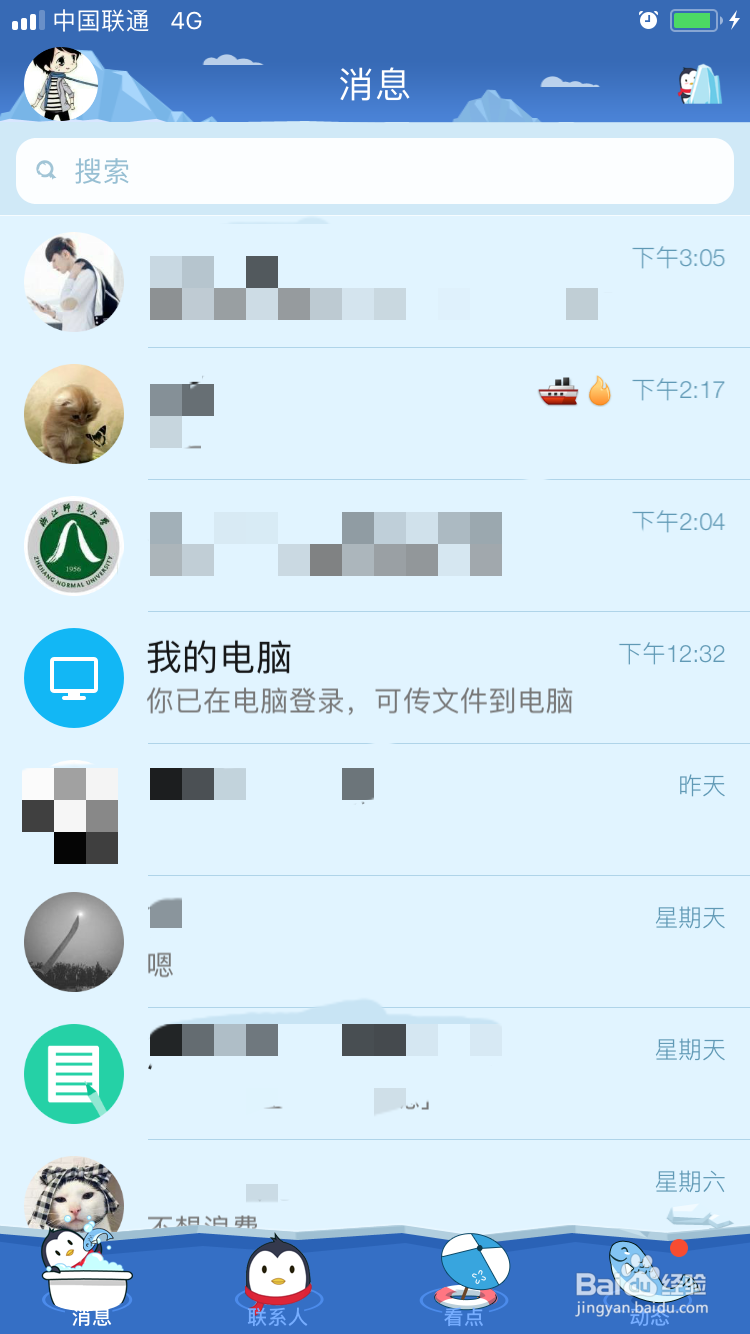Switch to the 看点 tab
The width and height of the screenshot is (750, 1334).
pyautogui.click(x=463, y=1280)
